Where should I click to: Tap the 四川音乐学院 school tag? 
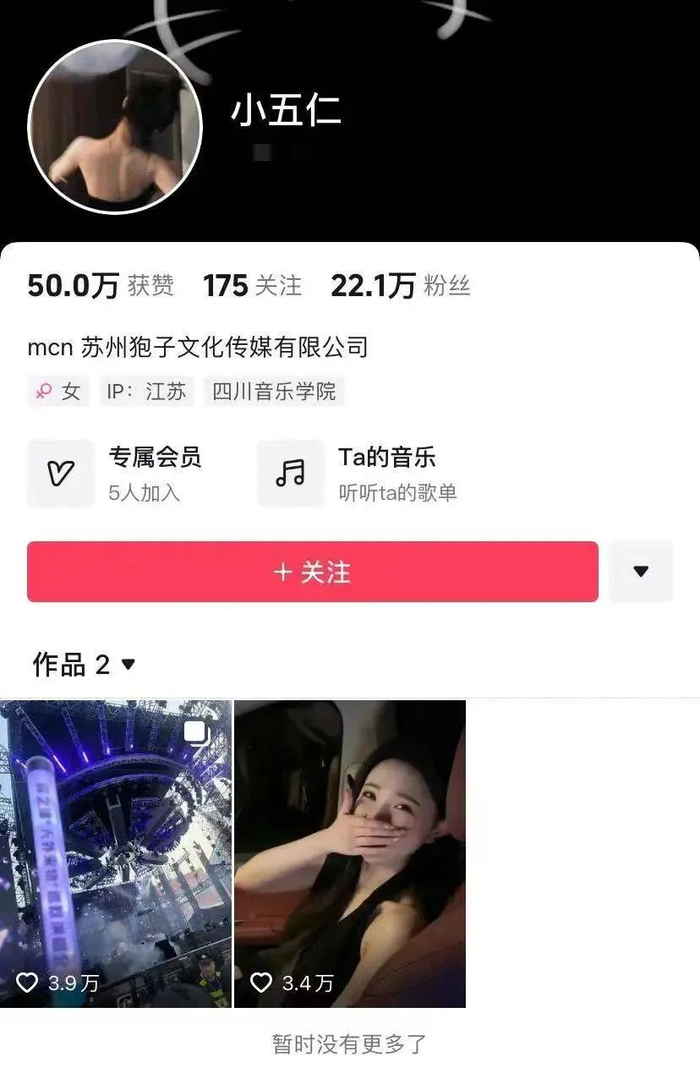tap(274, 392)
